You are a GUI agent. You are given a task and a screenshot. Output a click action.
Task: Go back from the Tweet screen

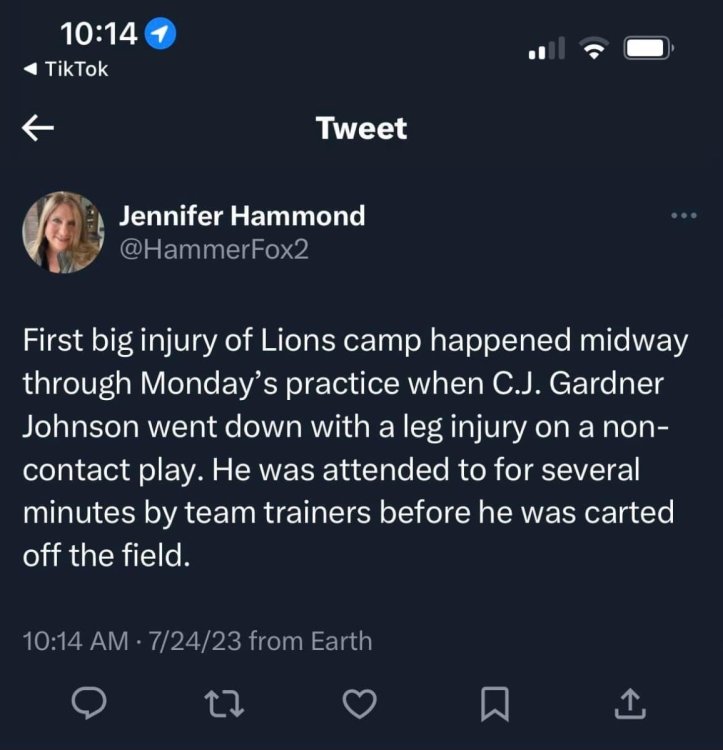point(38,128)
